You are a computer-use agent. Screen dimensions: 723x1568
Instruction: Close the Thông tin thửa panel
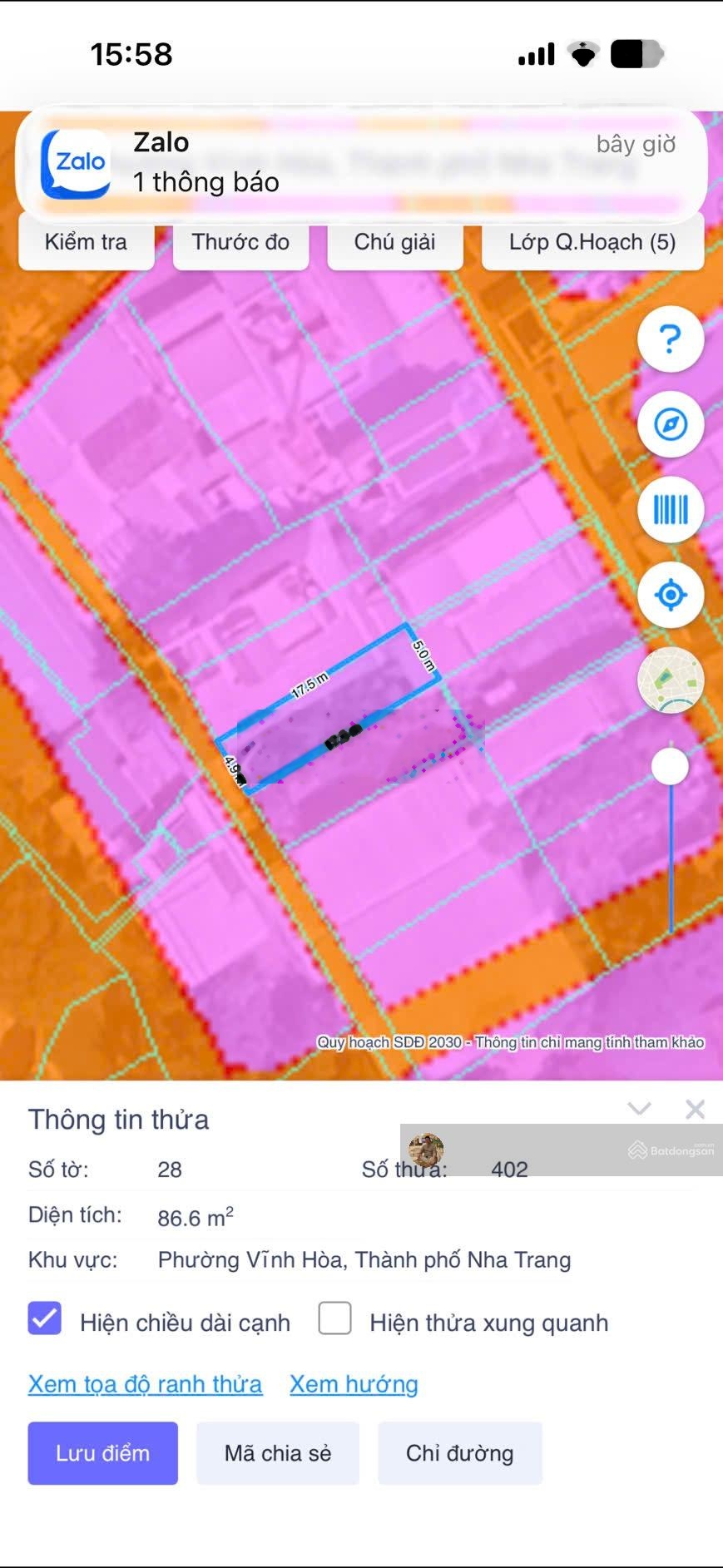click(695, 1109)
